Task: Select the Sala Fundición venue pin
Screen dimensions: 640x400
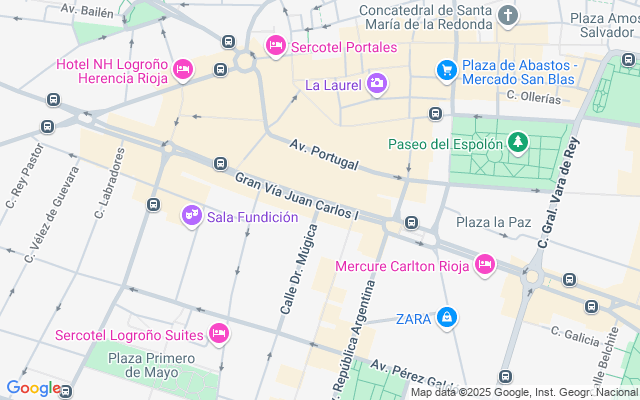Action: [x=191, y=216]
